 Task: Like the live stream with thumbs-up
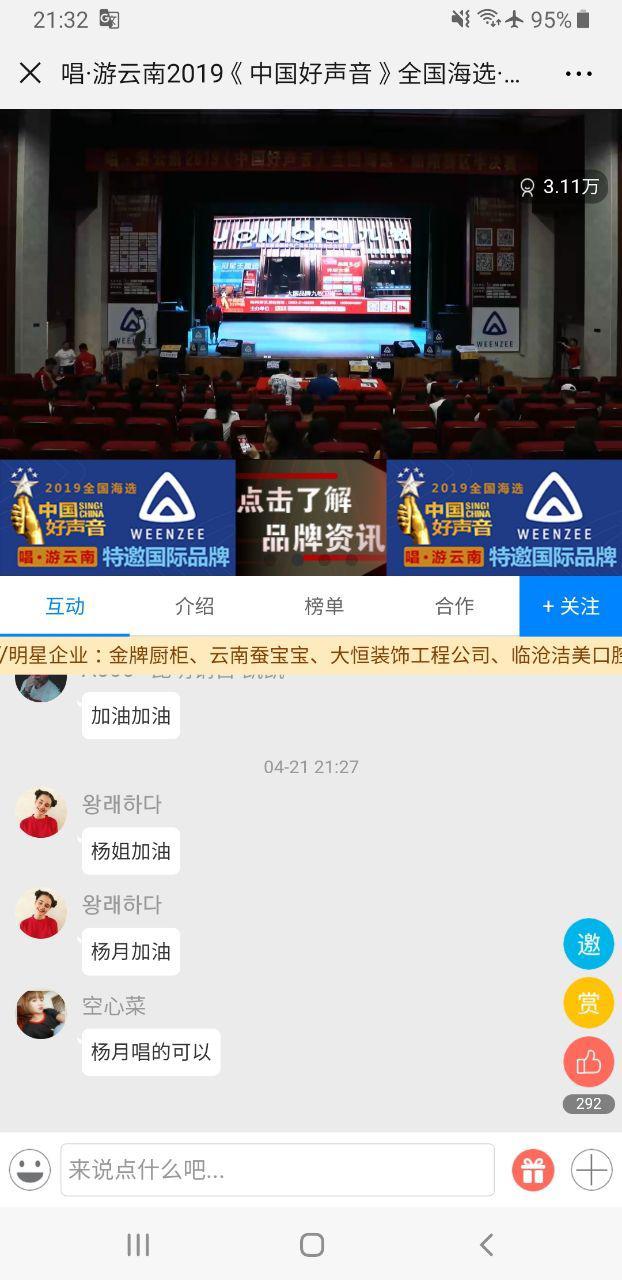click(588, 1062)
